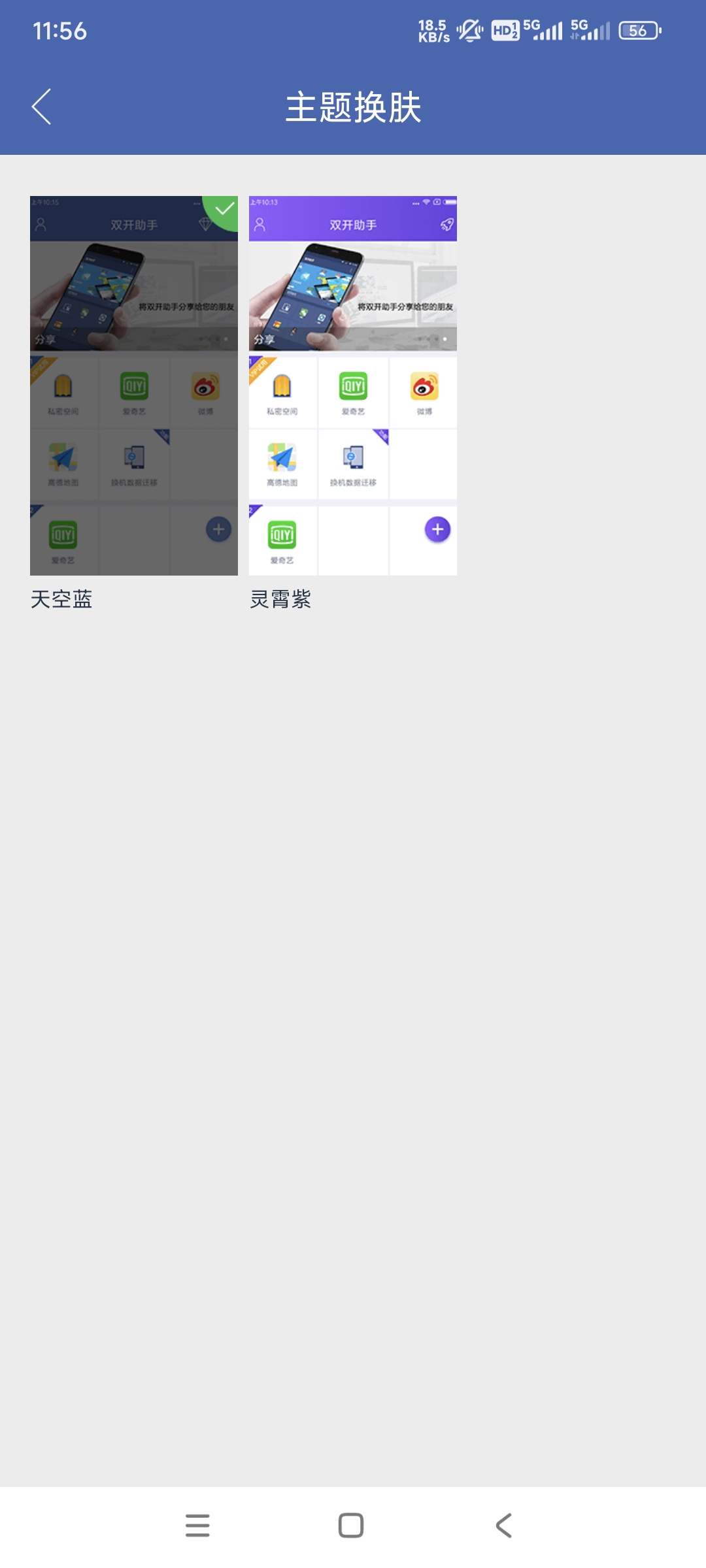
Task: Click the diamond VIP icon in the blue preview header
Action: click(207, 223)
